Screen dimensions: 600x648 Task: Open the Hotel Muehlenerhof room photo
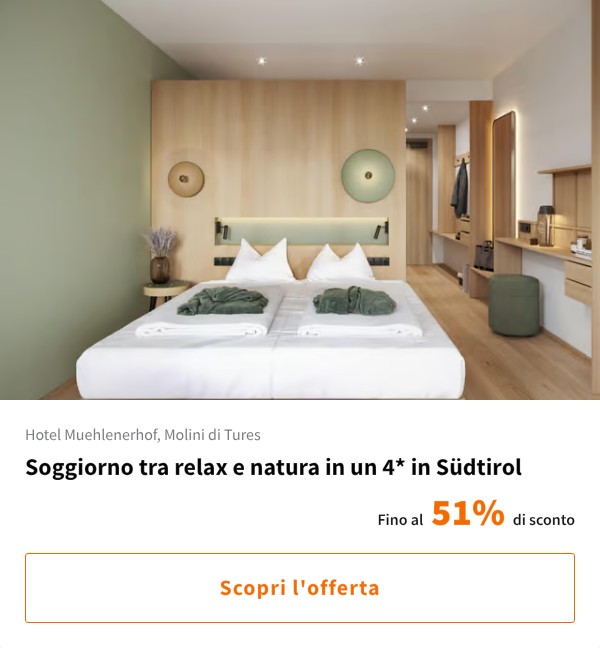pos(300,200)
